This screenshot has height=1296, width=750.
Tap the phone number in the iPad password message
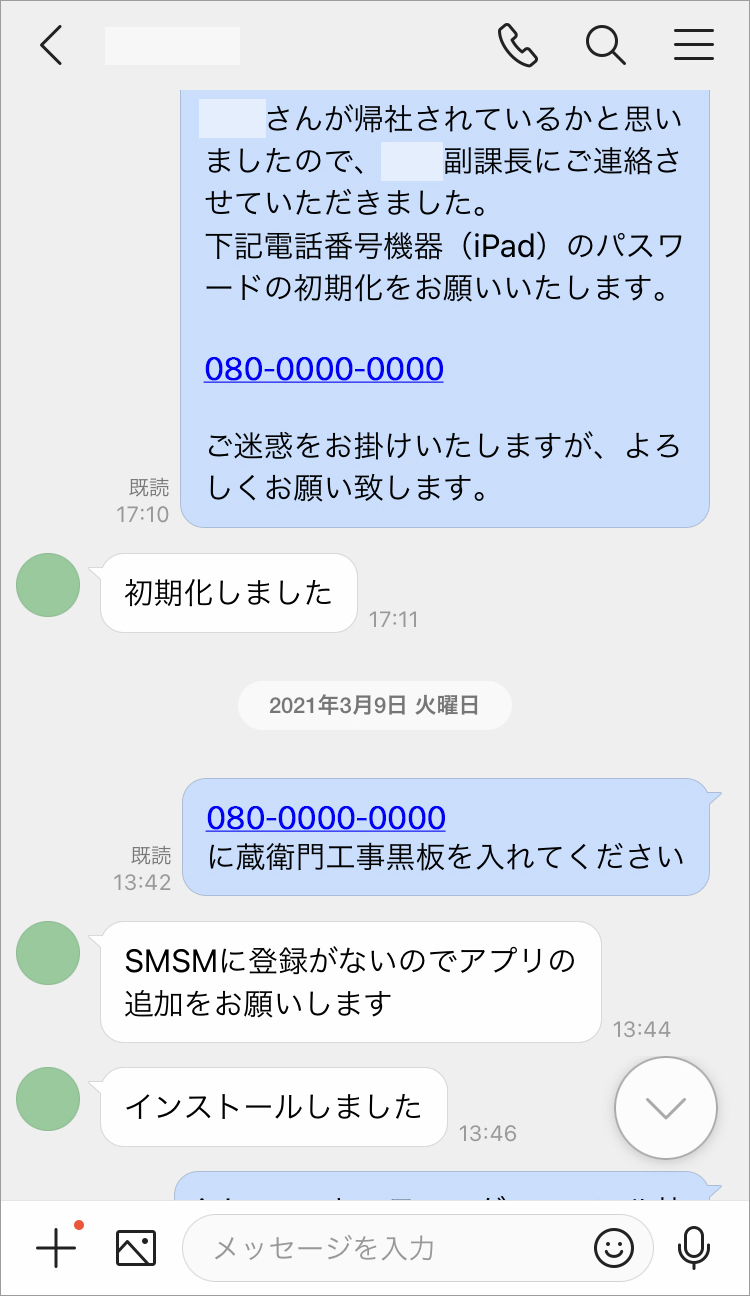(324, 369)
